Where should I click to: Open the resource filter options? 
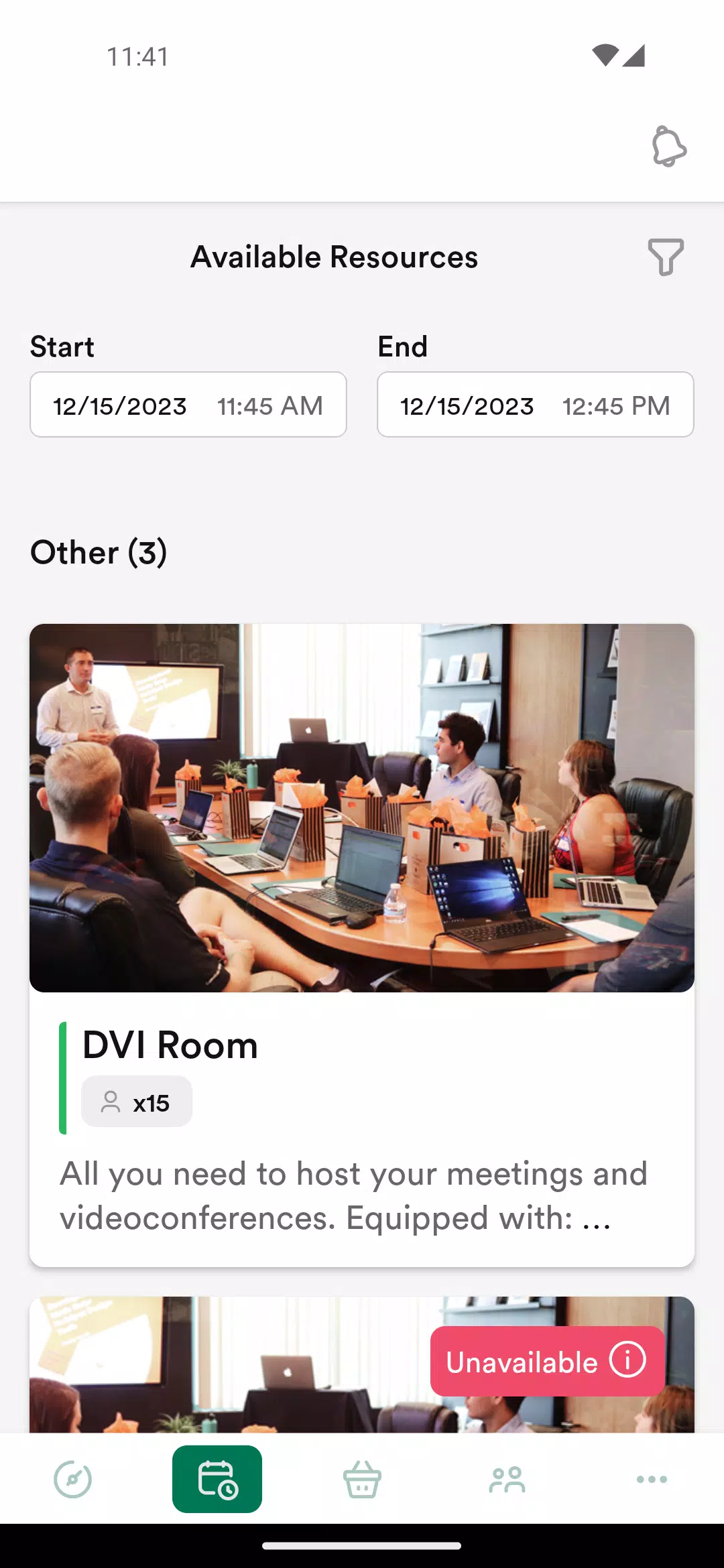(x=666, y=257)
